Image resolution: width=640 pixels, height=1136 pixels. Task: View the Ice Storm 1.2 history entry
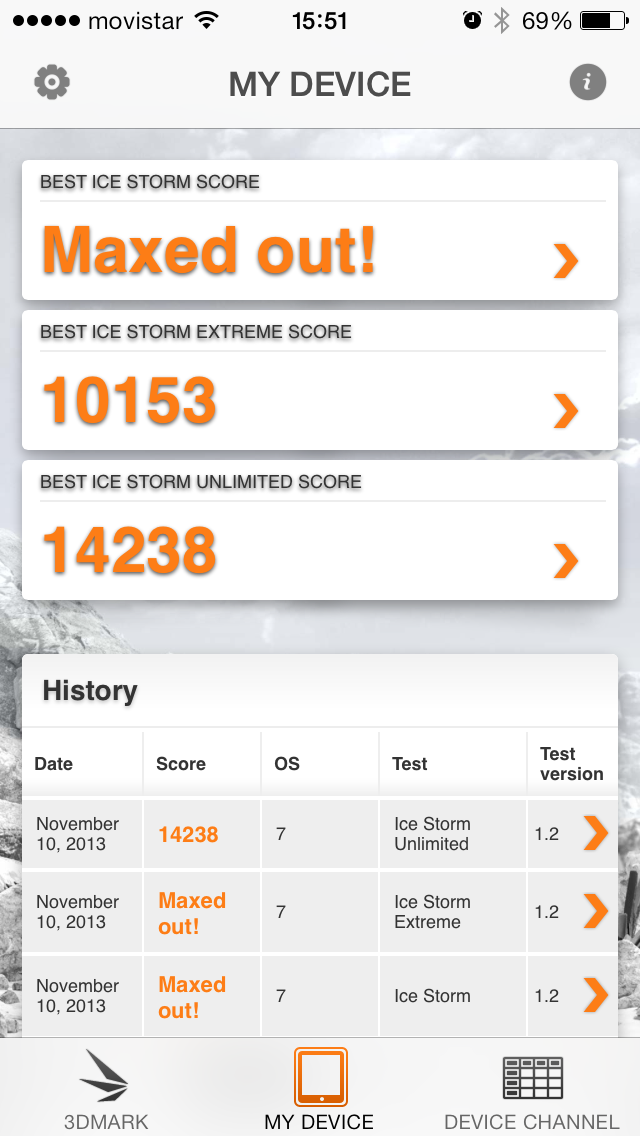(x=319, y=996)
